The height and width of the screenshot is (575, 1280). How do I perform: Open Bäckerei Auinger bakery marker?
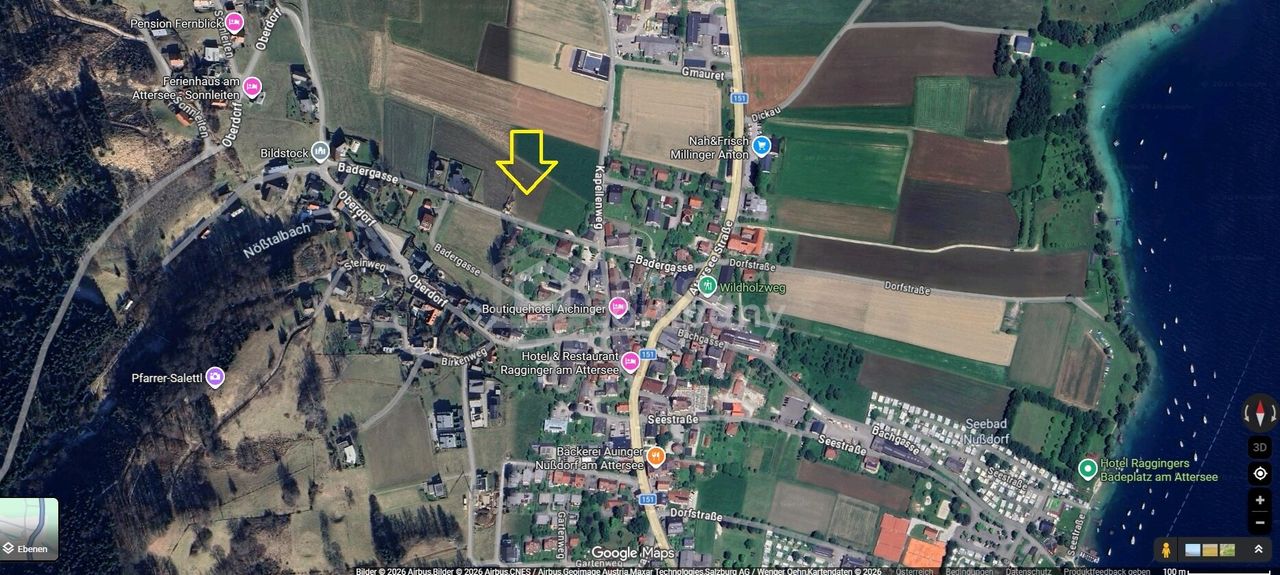pos(656,457)
